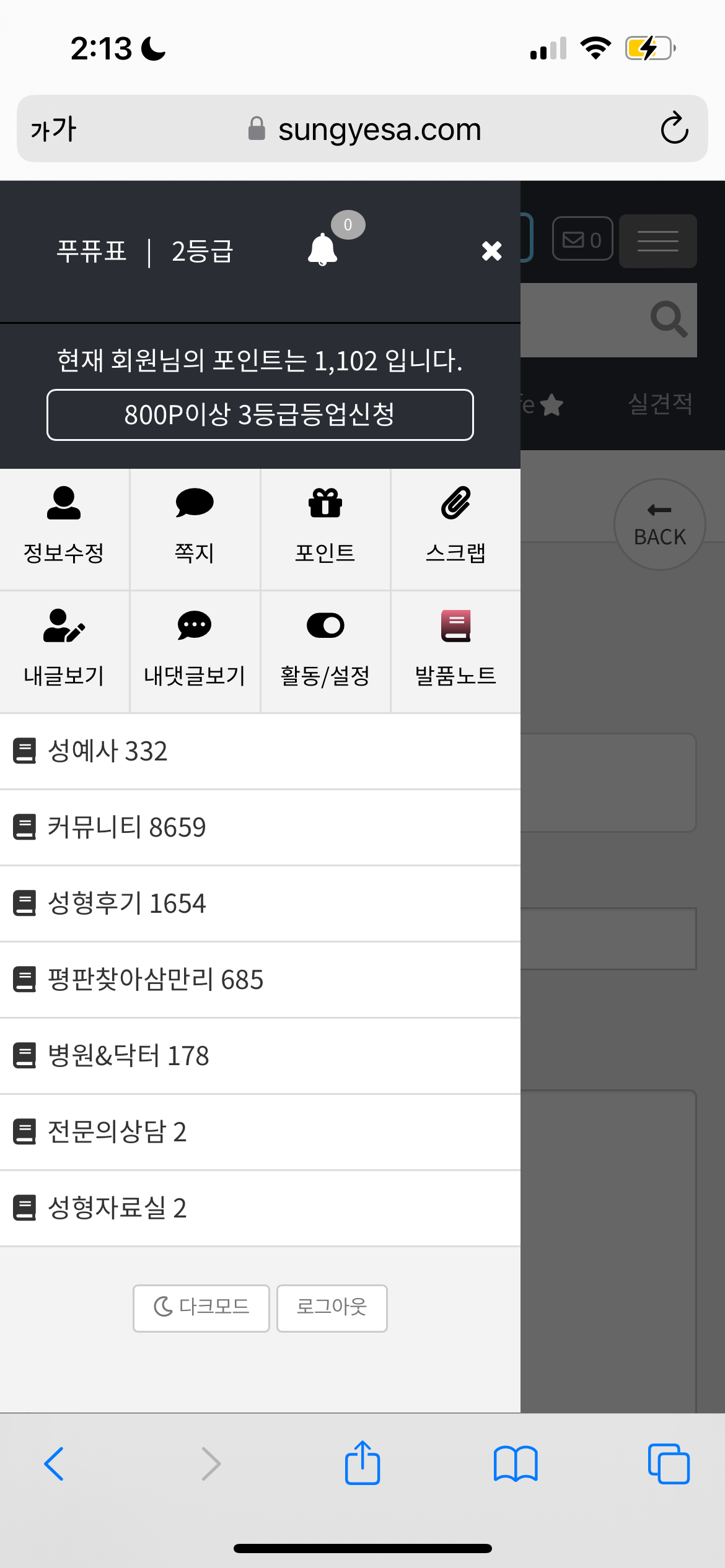Viewport: 725px width, 1568px height.
Task: Open 평판찾아삼만리 685 board
Action: (x=260, y=980)
